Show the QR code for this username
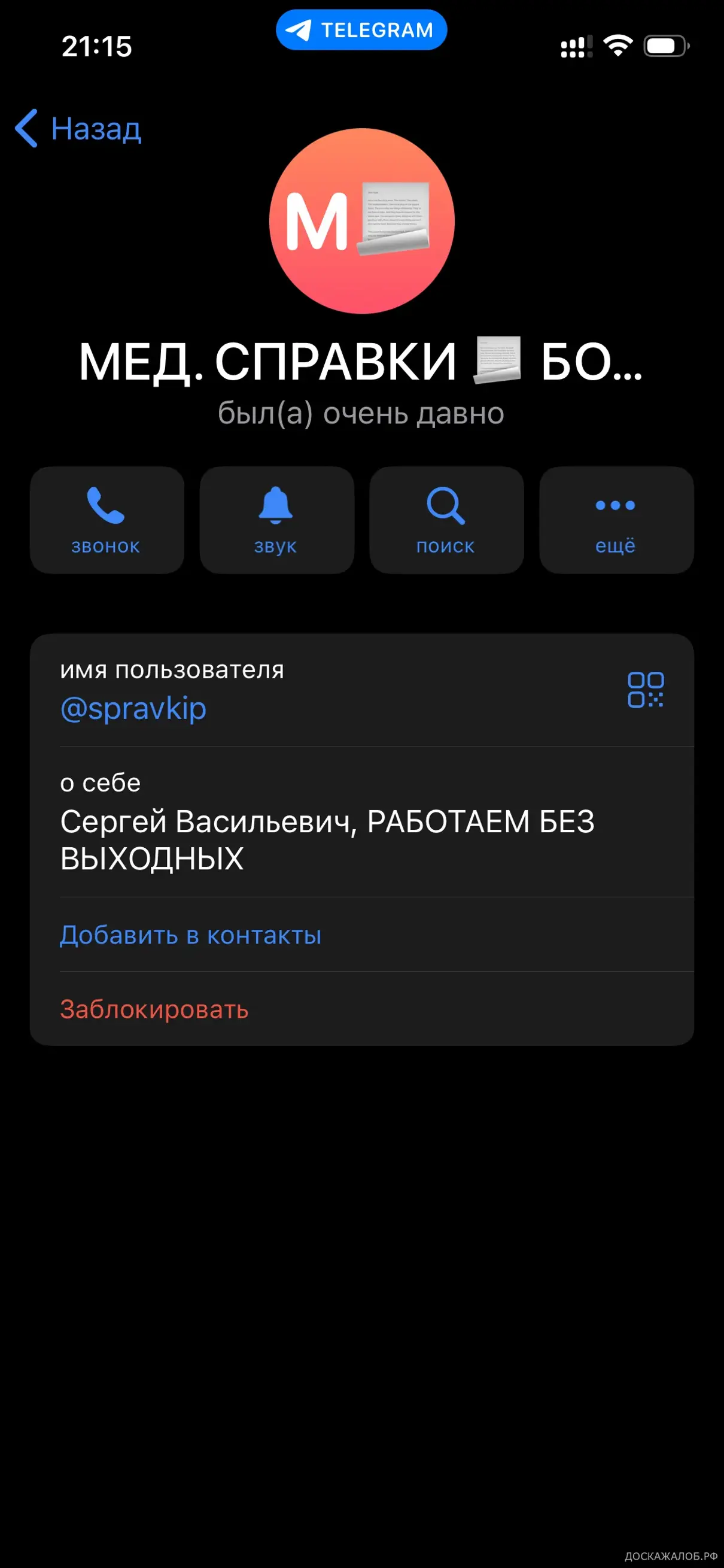724x1568 pixels. click(645, 690)
